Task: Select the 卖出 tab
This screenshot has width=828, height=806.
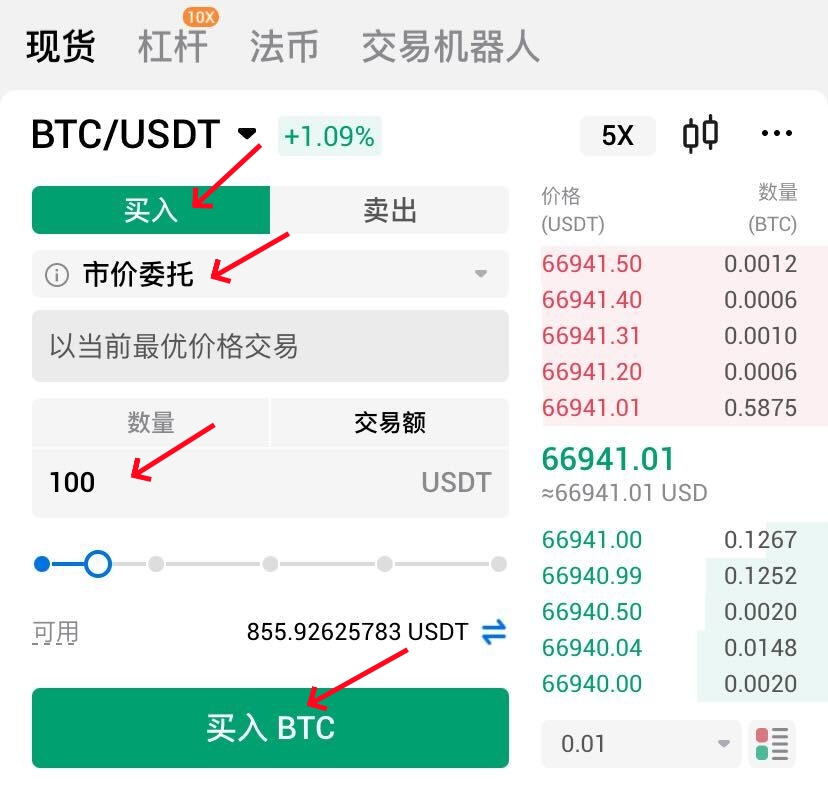Action: pyautogui.click(x=389, y=210)
